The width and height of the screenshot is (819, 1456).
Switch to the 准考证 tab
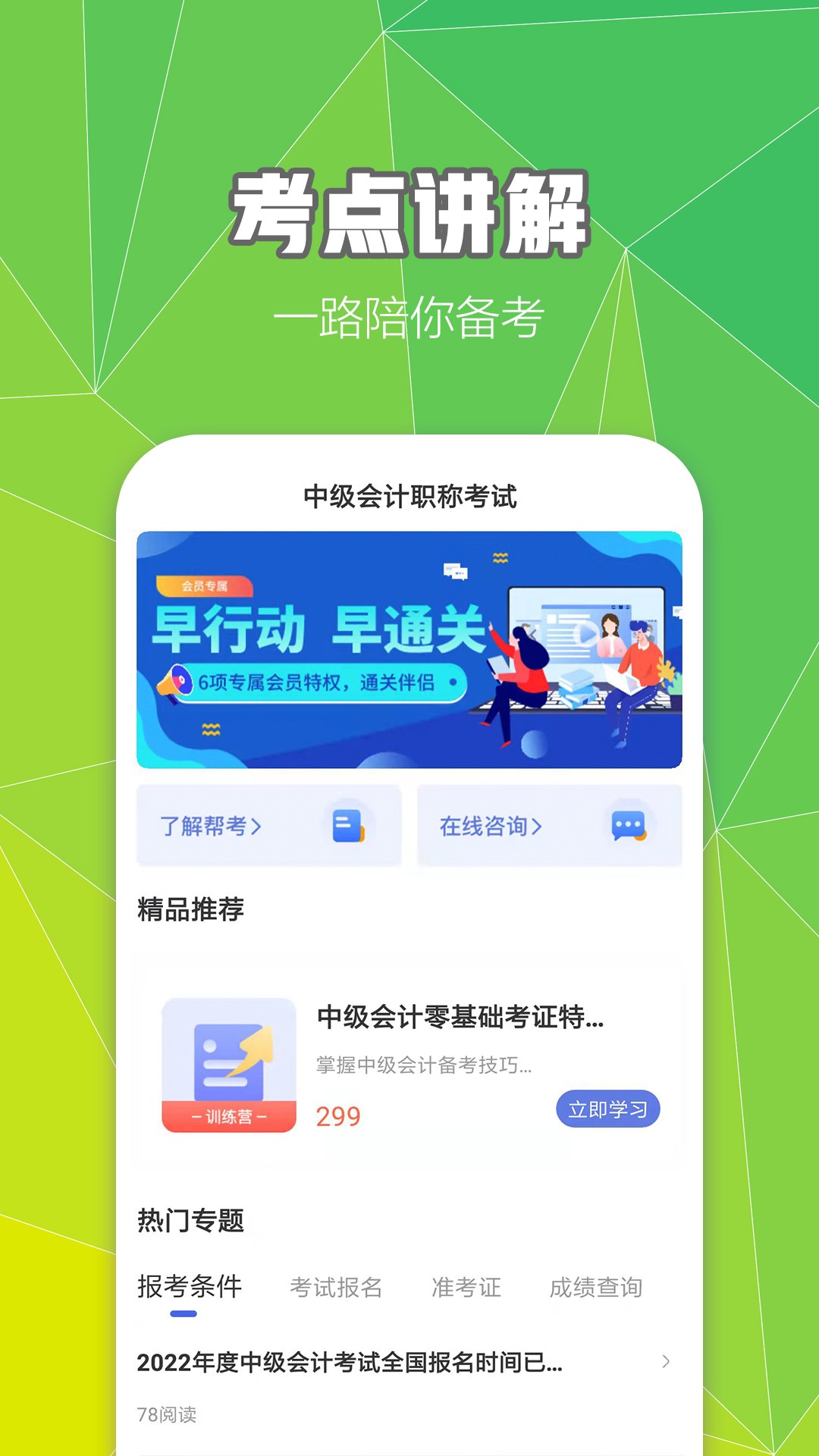466,1287
